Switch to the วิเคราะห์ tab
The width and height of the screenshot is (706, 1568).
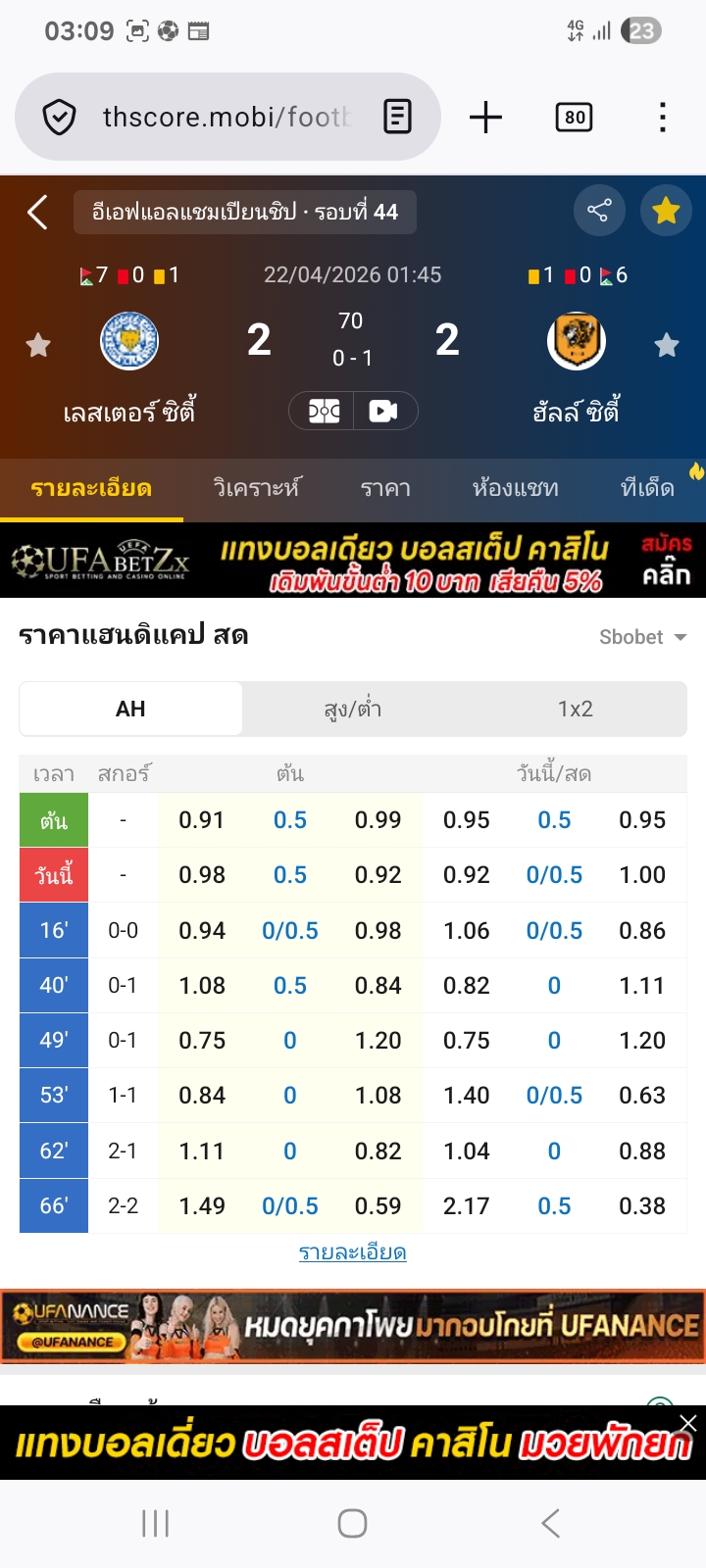[257, 488]
